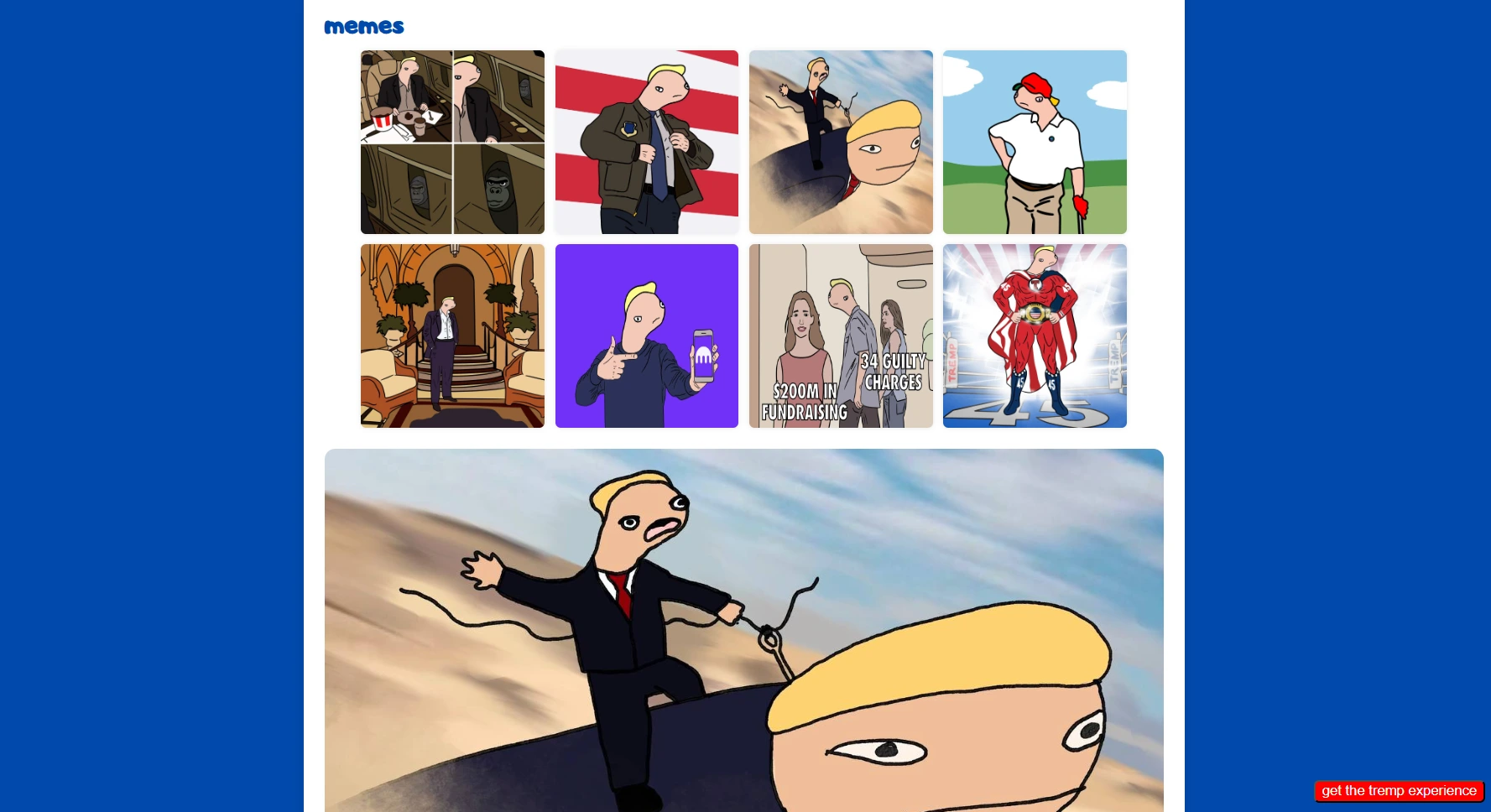Open the purple phone-holding meme
This screenshot has width=1491, height=812.
point(646,336)
